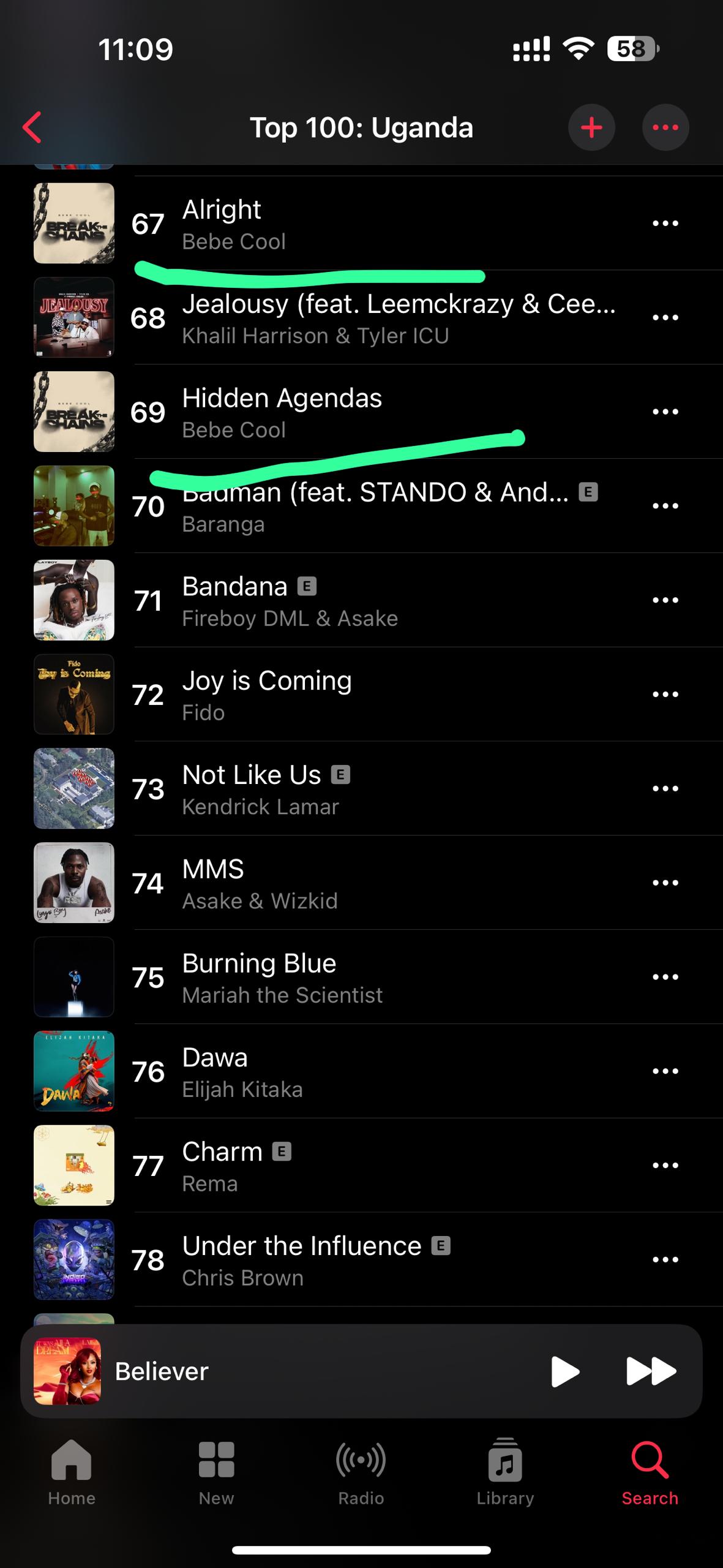
Task: Play Jealousy by Khalil Harrison & Tyler ICU
Action: tap(367, 318)
